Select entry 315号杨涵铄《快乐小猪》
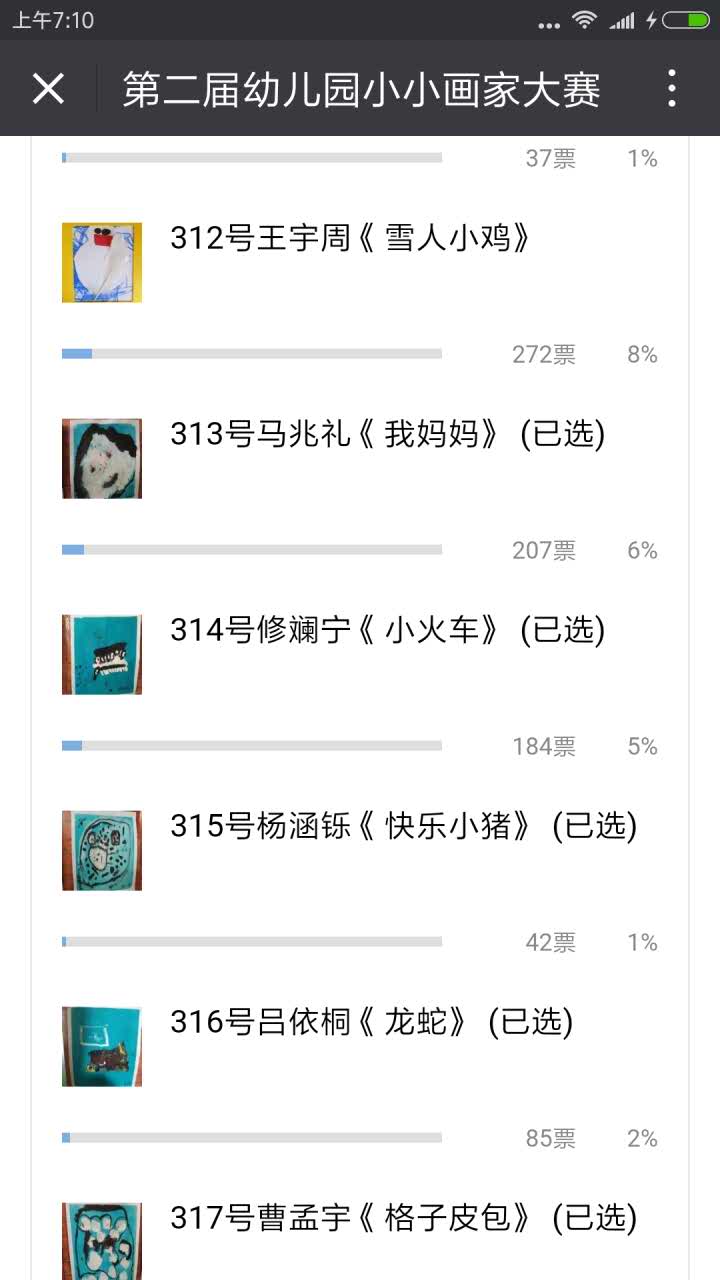 [x=403, y=827]
